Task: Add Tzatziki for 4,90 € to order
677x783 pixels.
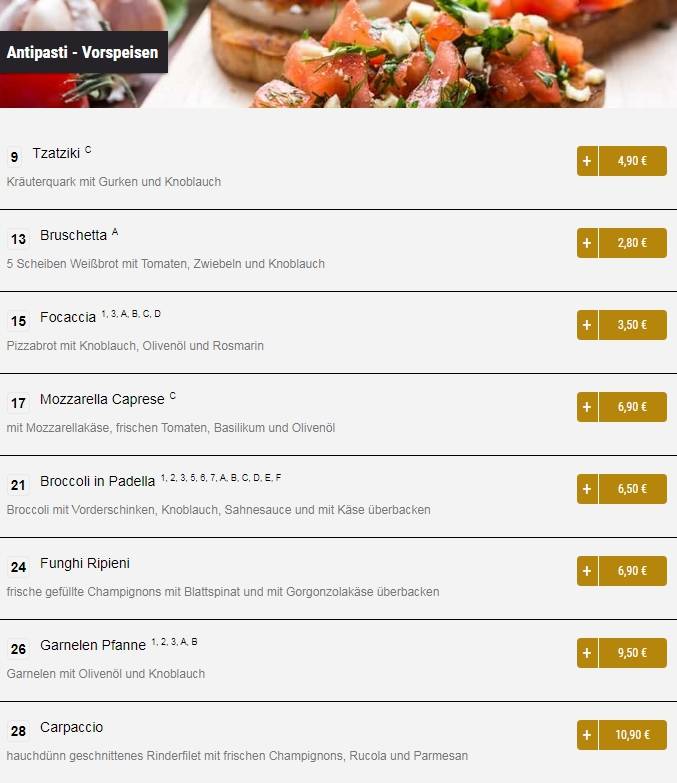Action: 621,161
